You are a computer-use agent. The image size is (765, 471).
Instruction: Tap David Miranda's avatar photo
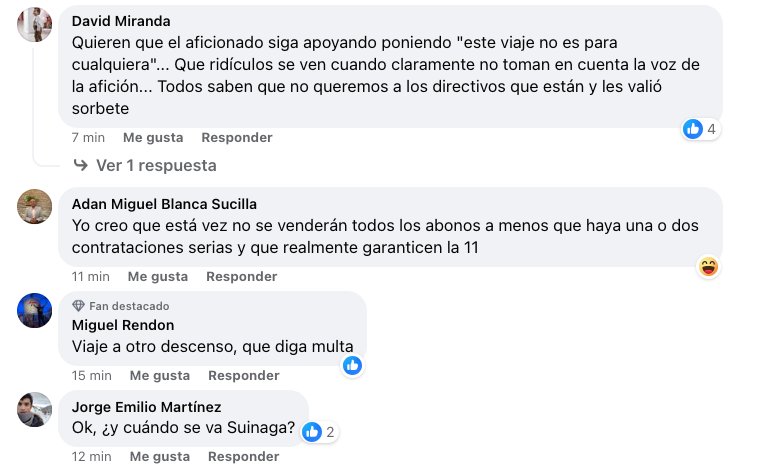[35, 25]
